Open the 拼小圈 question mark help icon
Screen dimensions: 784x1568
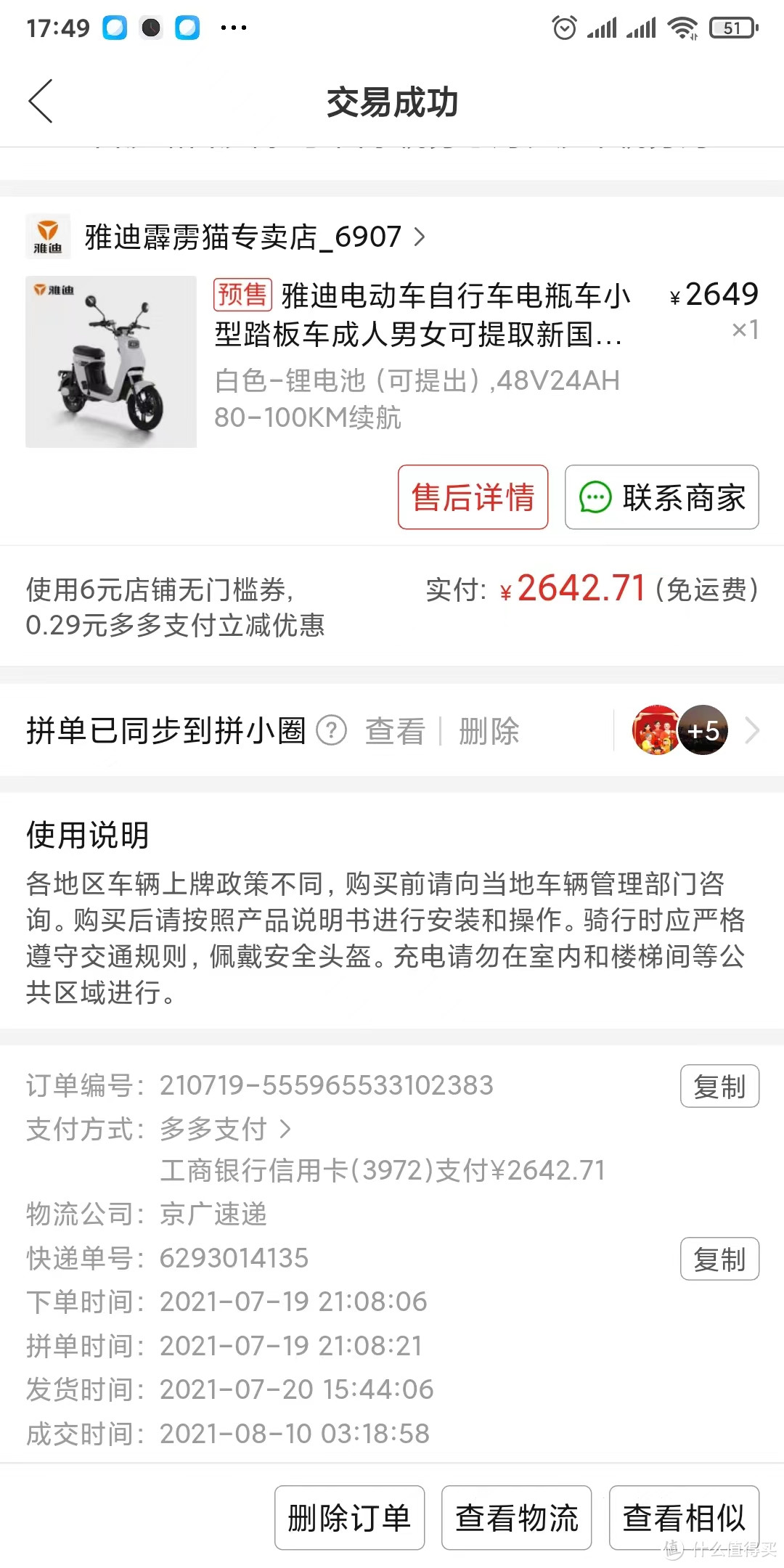332,731
